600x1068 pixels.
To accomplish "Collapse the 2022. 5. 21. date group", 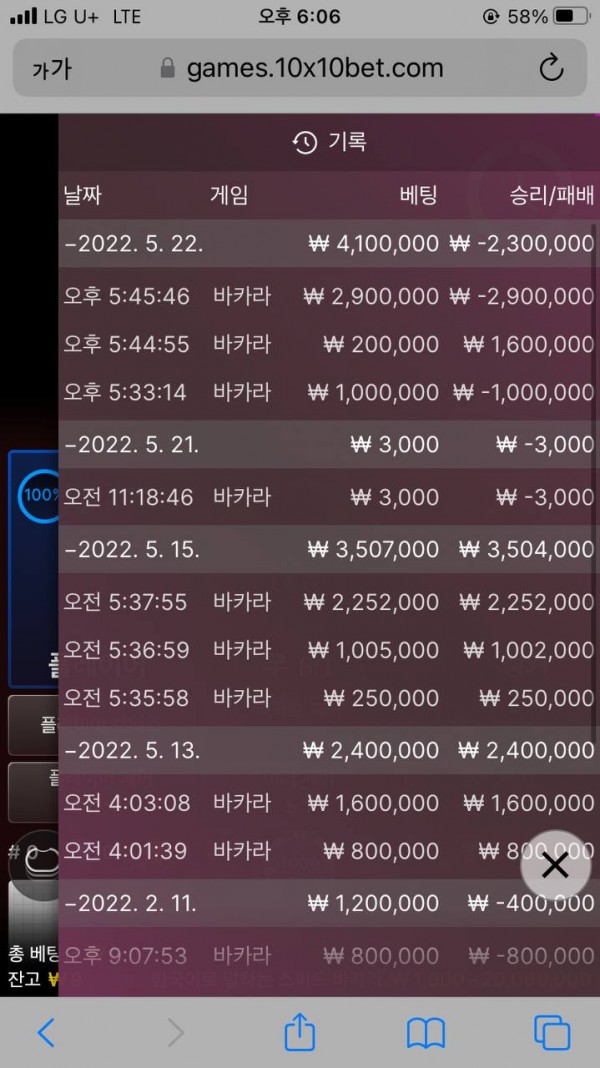I will point(135,444).
